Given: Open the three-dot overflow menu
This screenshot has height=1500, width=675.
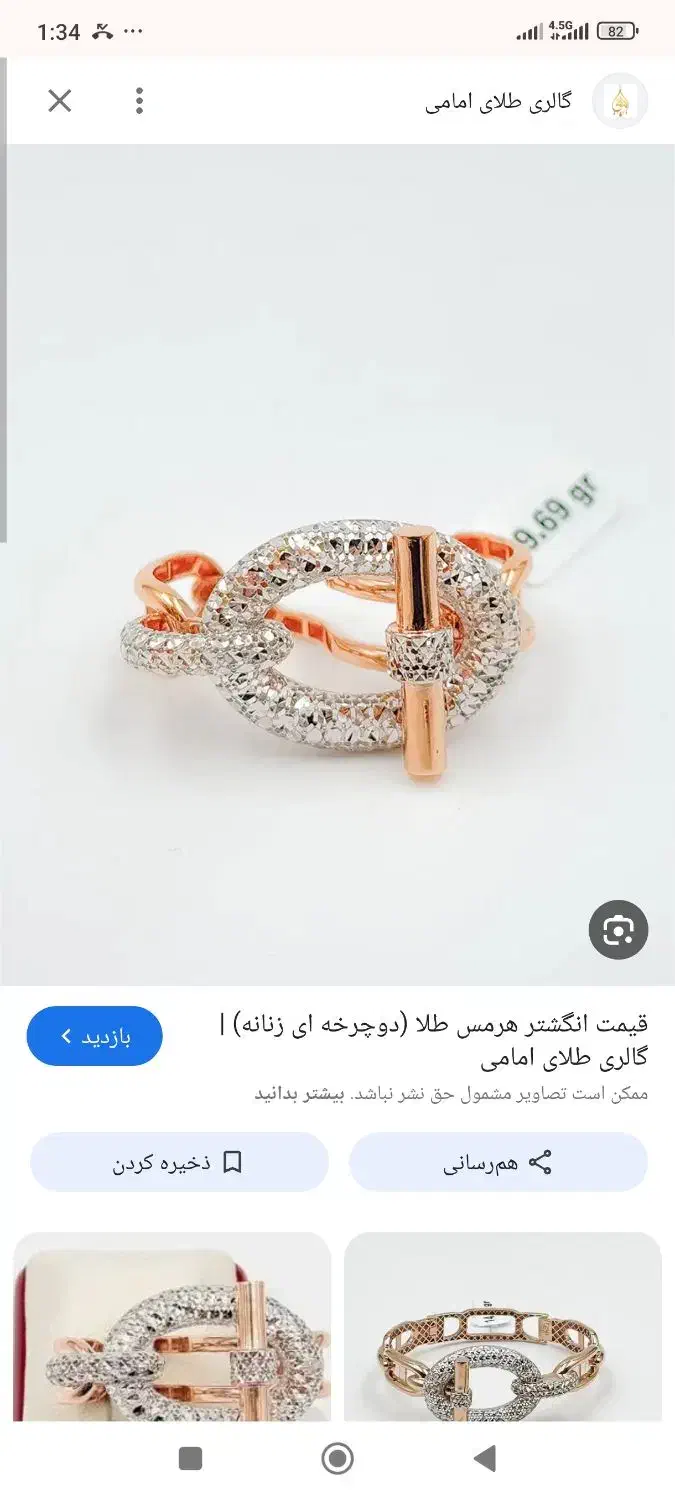Looking at the screenshot, I should coord(139,101).
